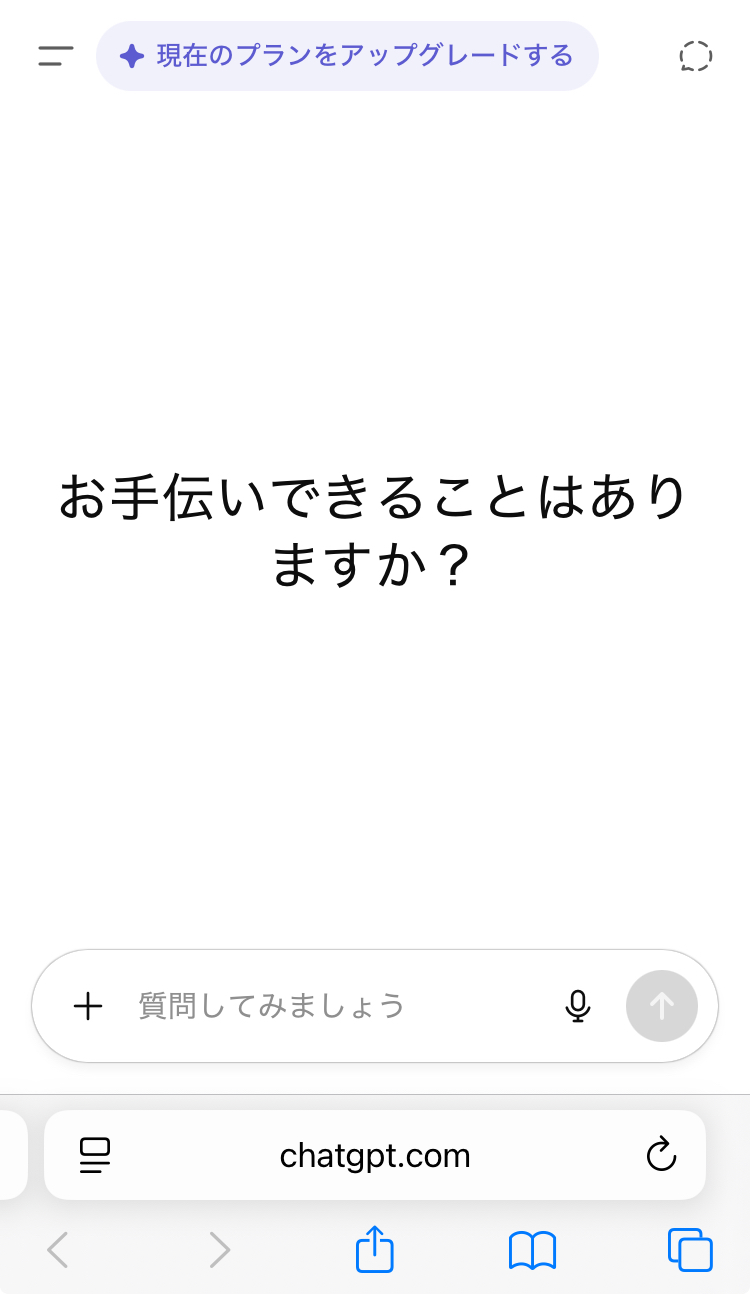Open Safari page settings icon in address bar
750x1294 pixels.
[x=95, y=1156]
